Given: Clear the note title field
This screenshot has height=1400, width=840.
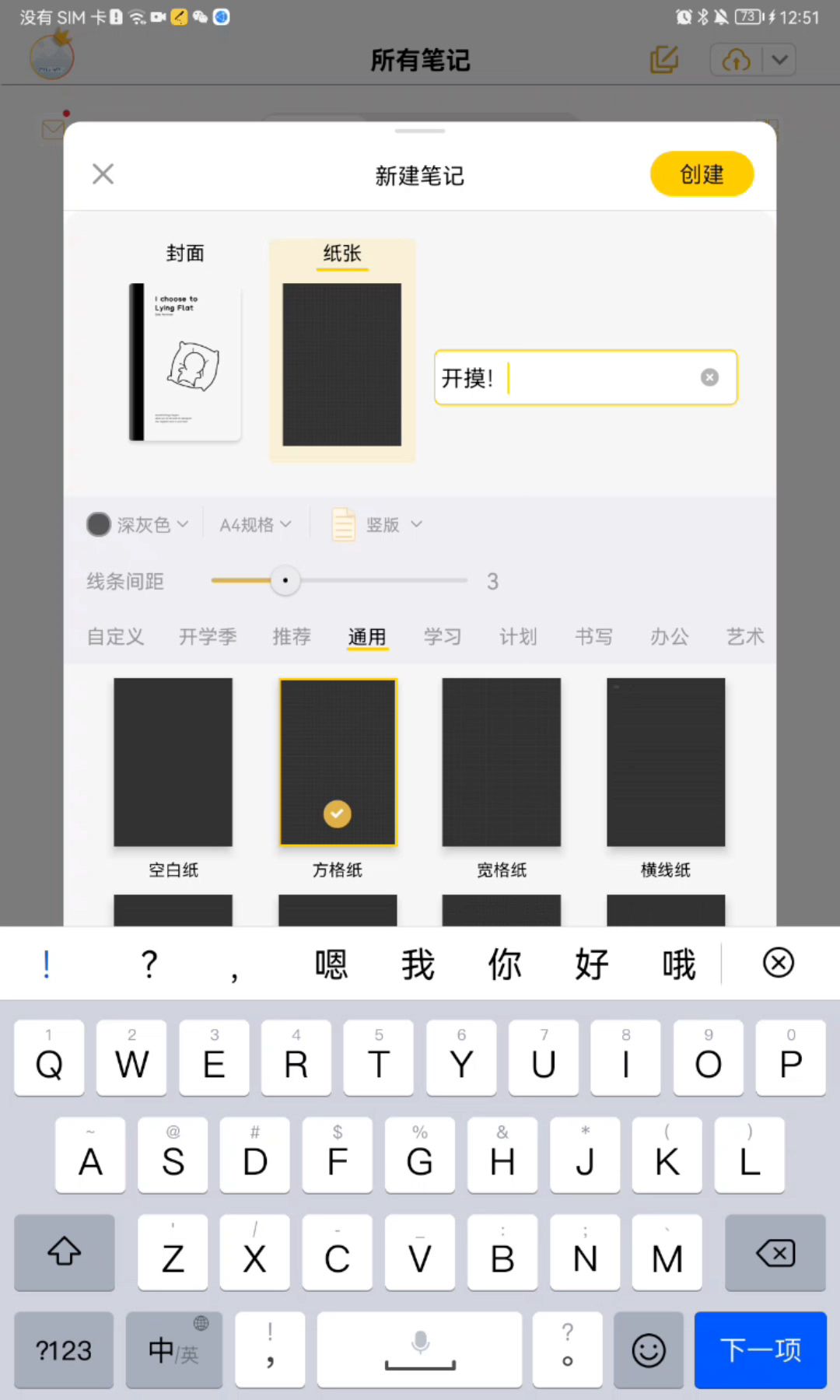Looking at the screenshot, I should click(x=709, y=378).
